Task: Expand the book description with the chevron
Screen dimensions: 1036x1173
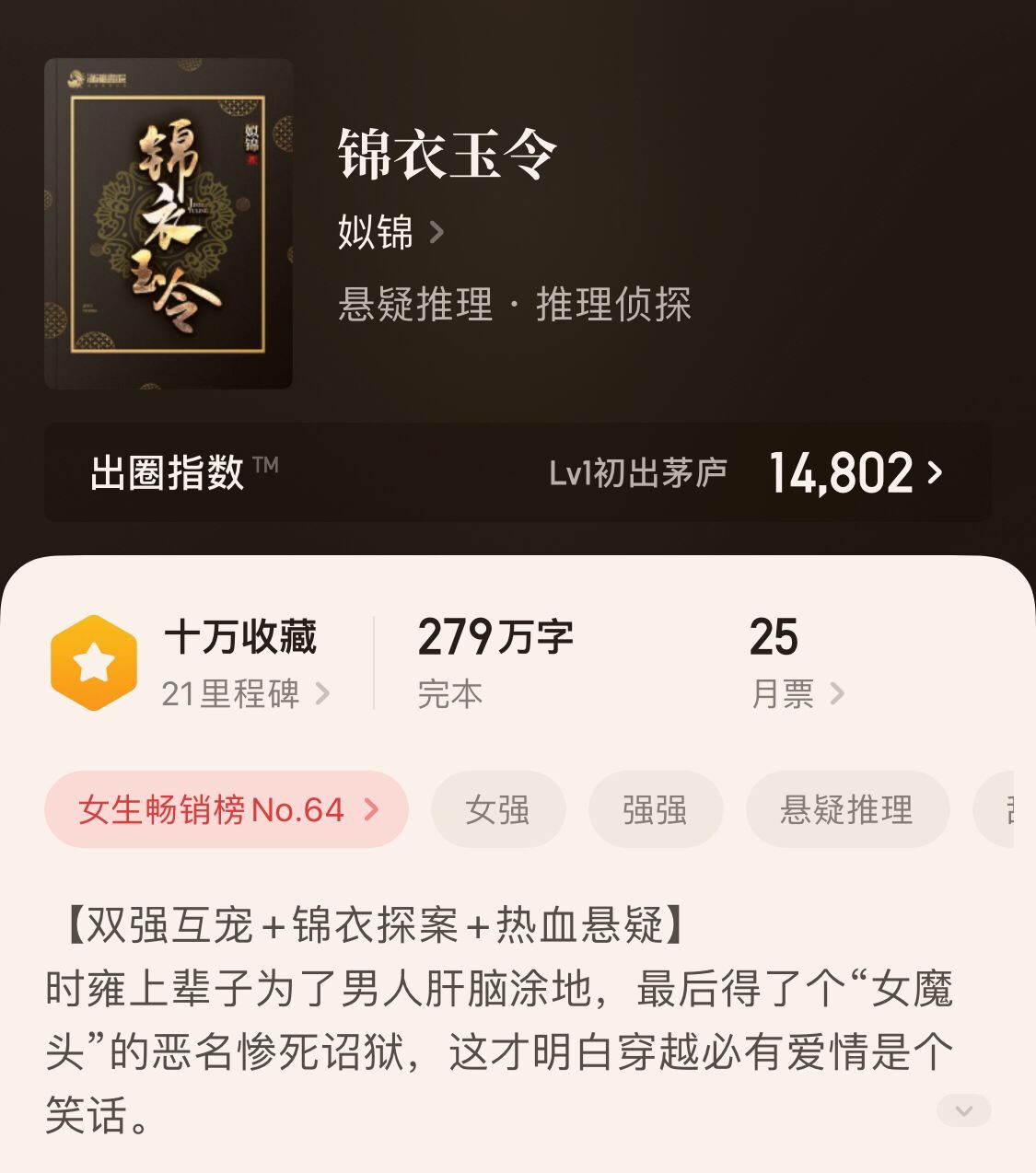Action: click(x=962, y=1110)
